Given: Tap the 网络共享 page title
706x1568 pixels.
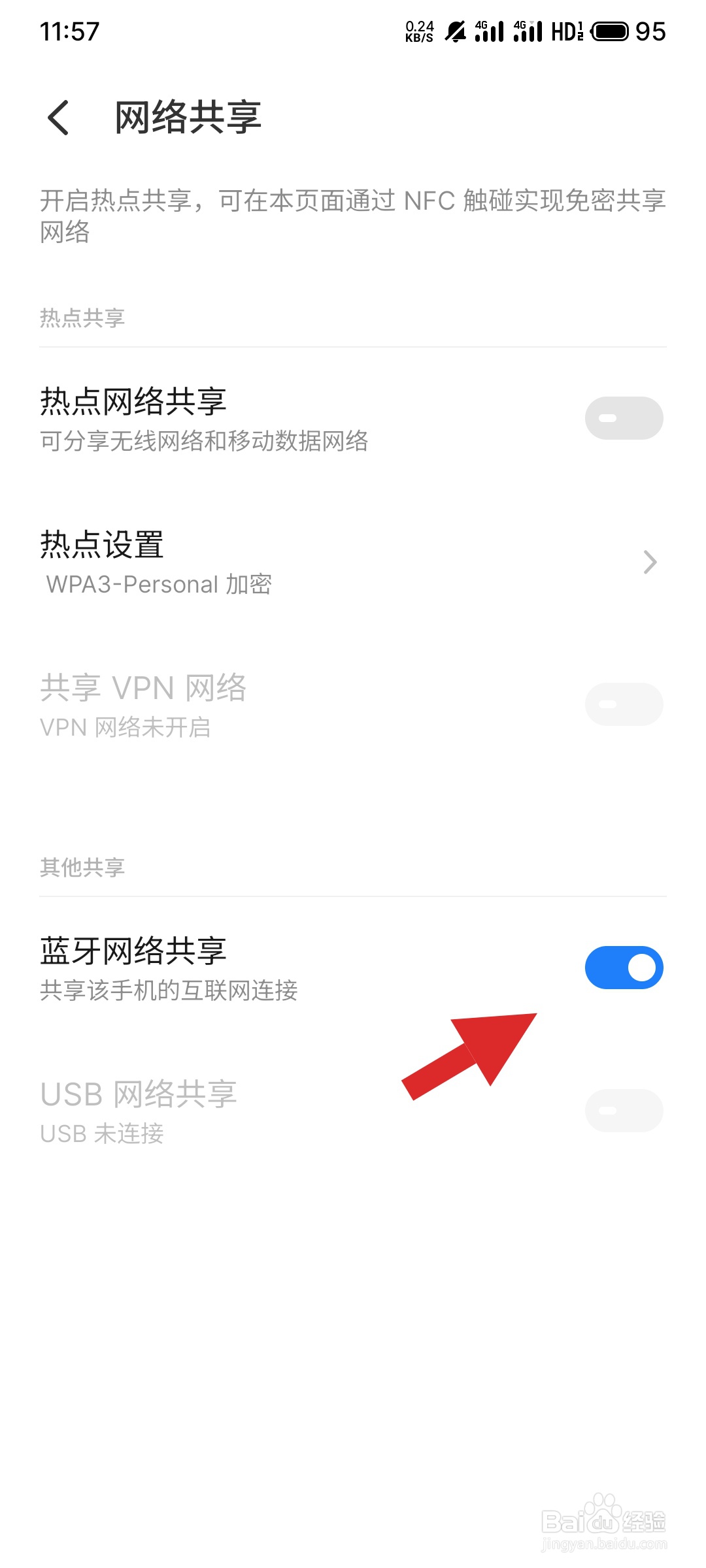Looking at the screenshot, I should click(x=187, y=118).
